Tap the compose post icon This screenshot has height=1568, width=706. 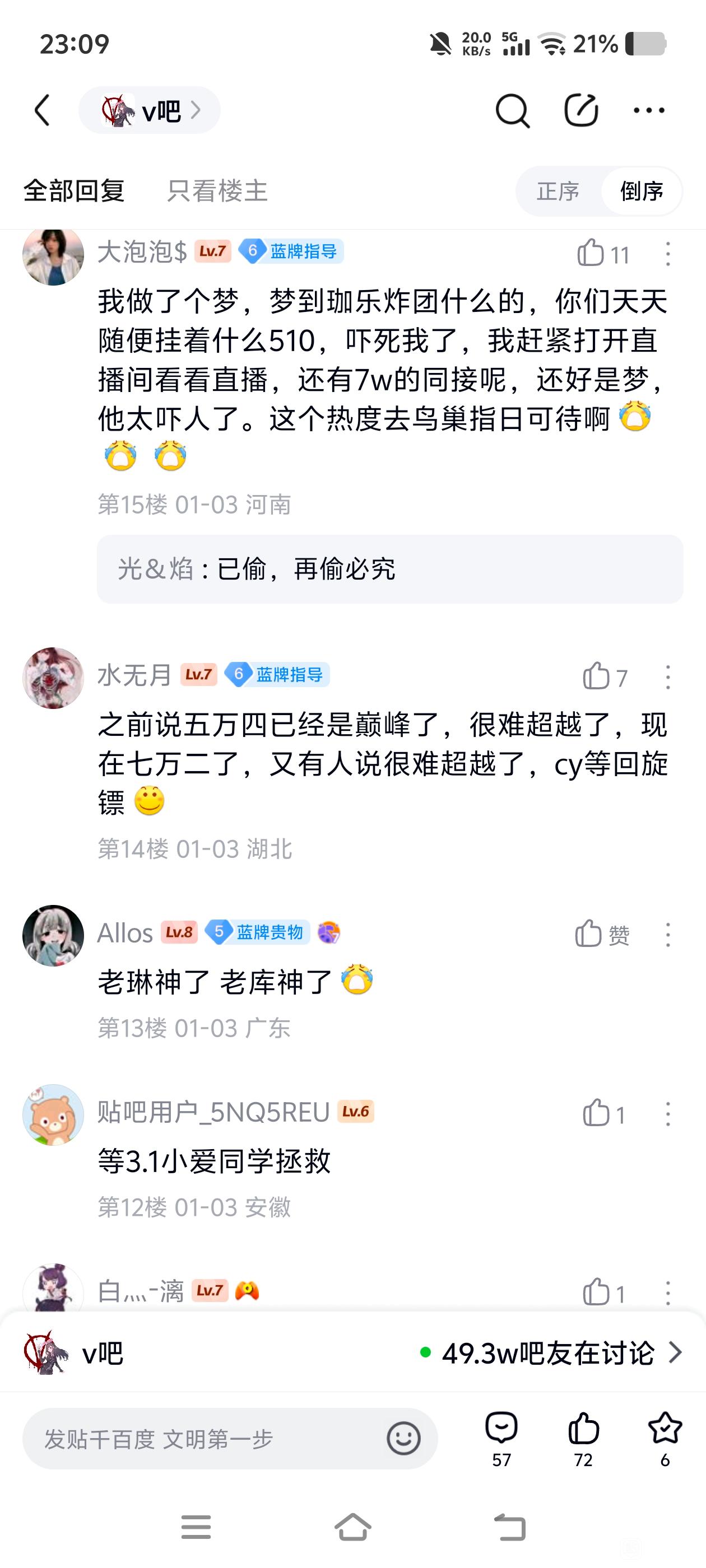click(580, 111)
